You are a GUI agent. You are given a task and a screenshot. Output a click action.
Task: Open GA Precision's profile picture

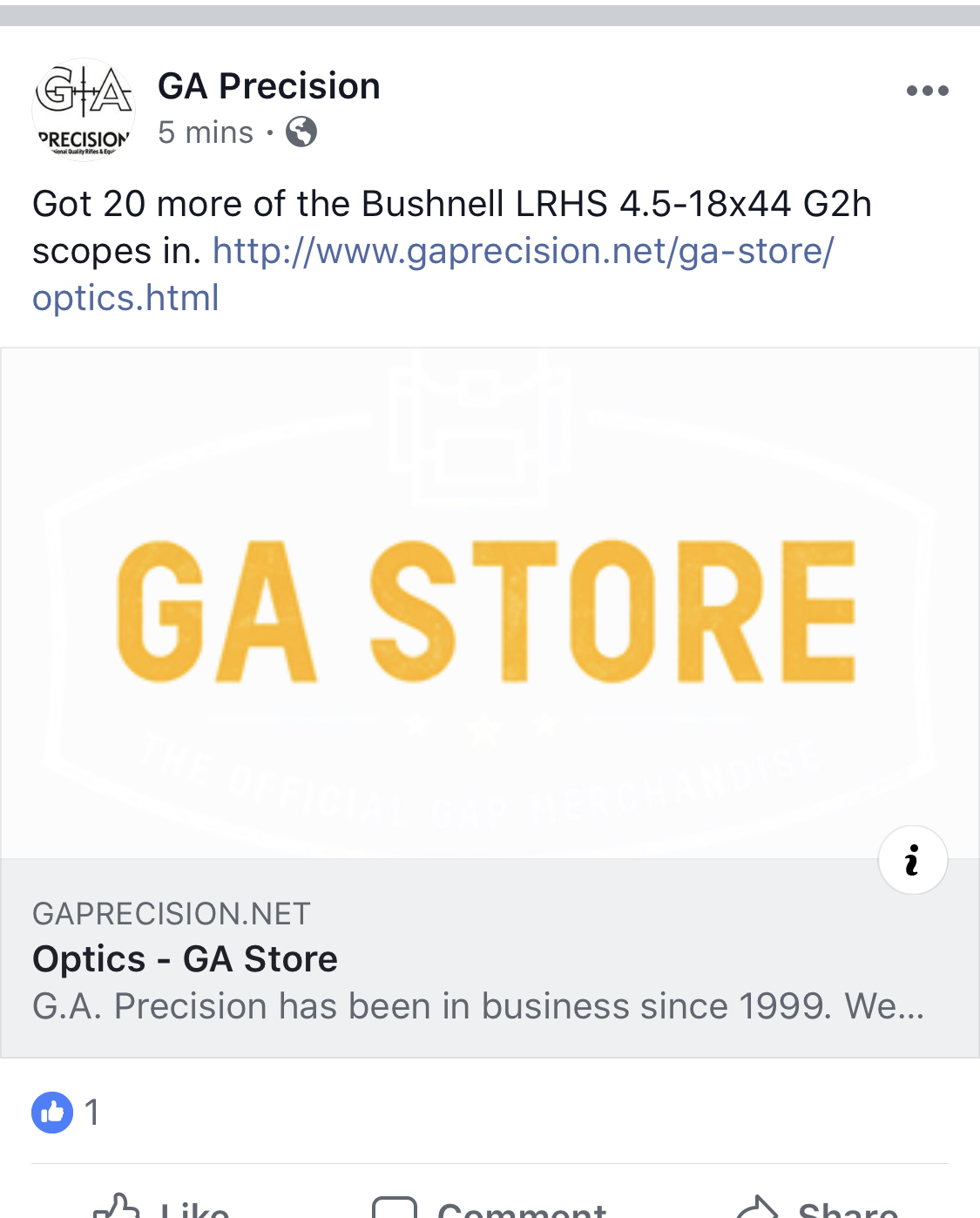click(84, 110)
